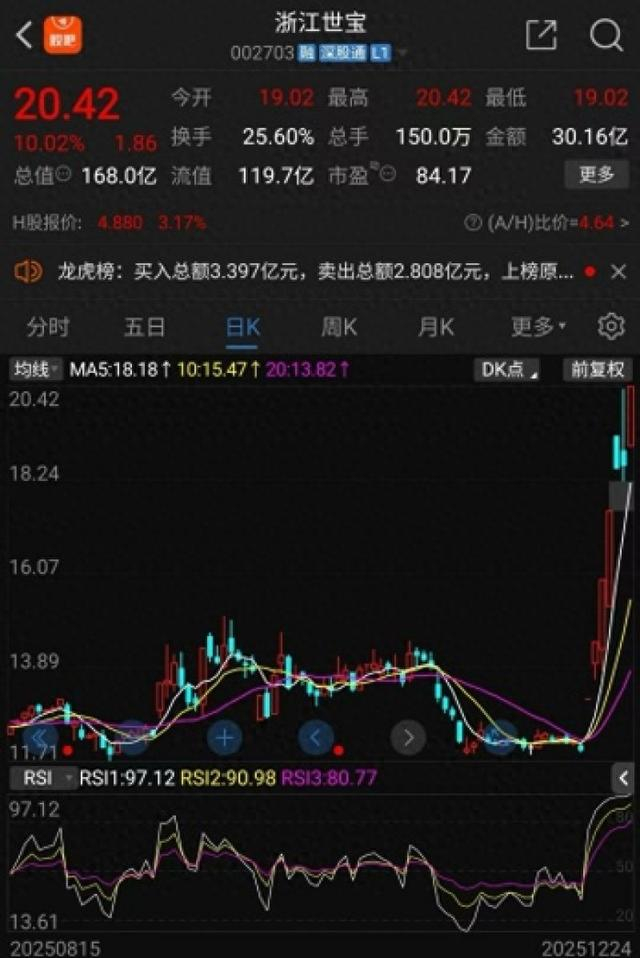The image size is (640, 958).
Task: Tap the 更多 button for more quote data
Action: pyautogui.click(x=597, y=175)
